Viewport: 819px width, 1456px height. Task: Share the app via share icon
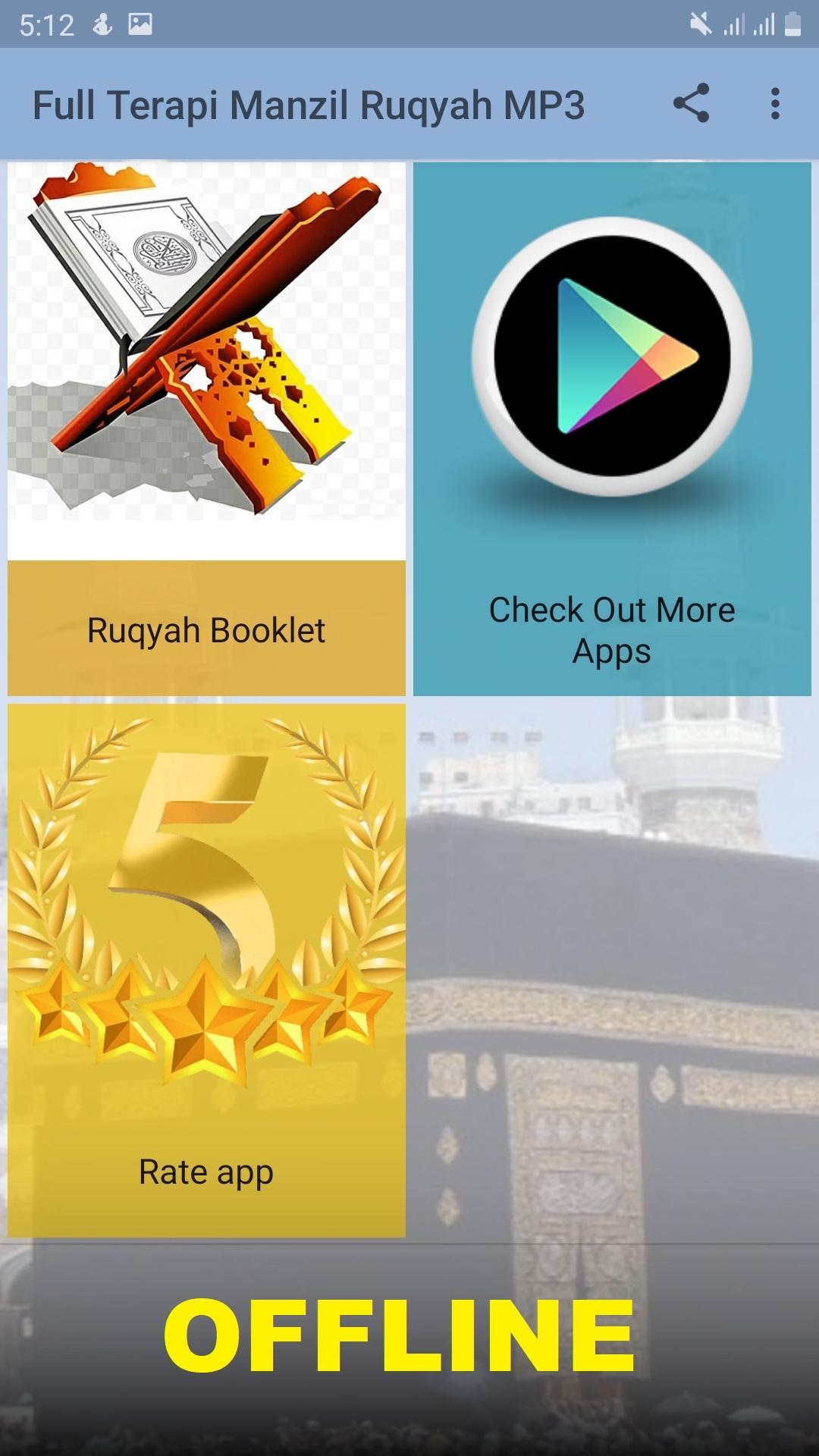click(691, 104)
